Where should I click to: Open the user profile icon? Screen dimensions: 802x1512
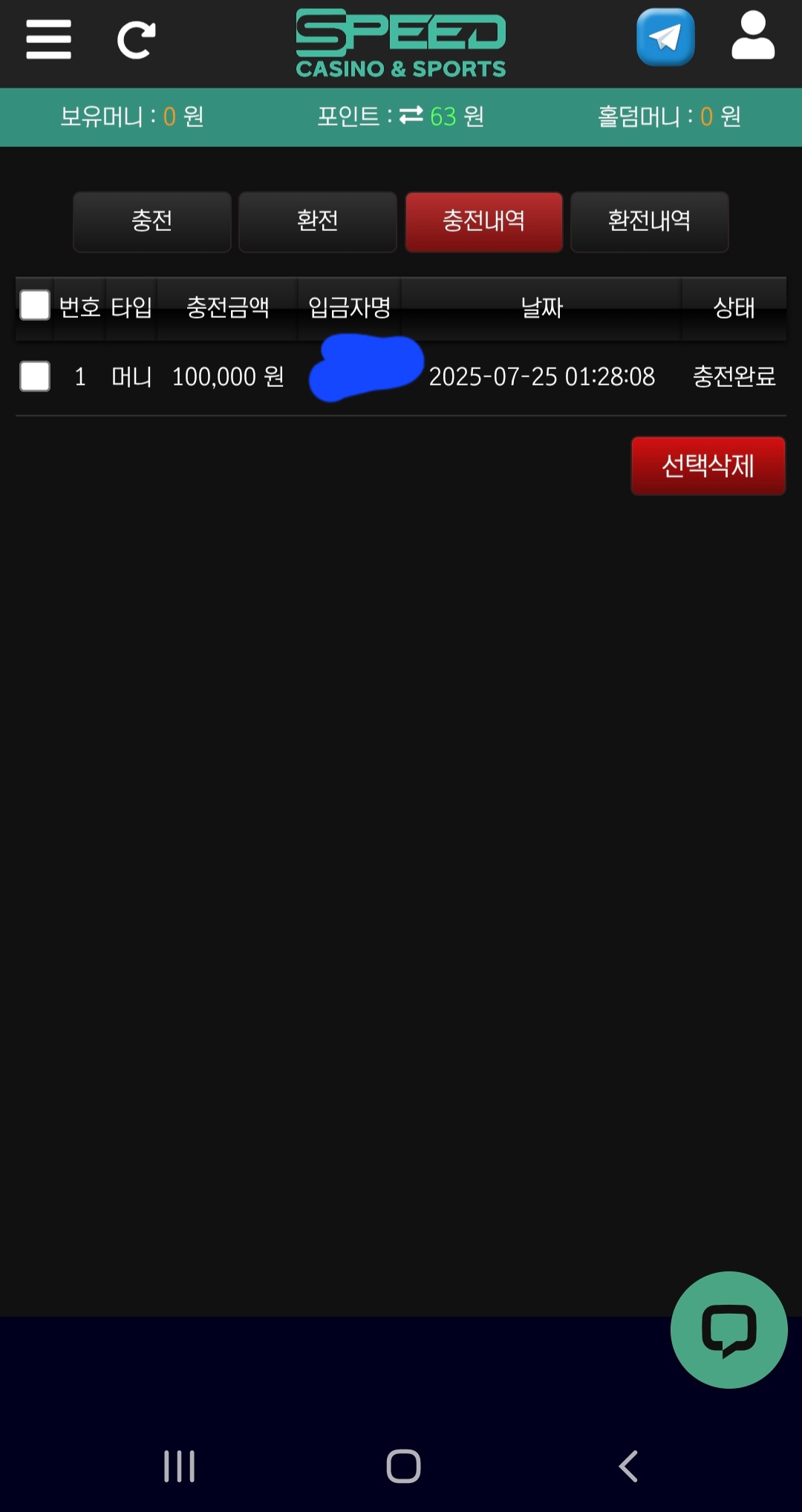752,36
